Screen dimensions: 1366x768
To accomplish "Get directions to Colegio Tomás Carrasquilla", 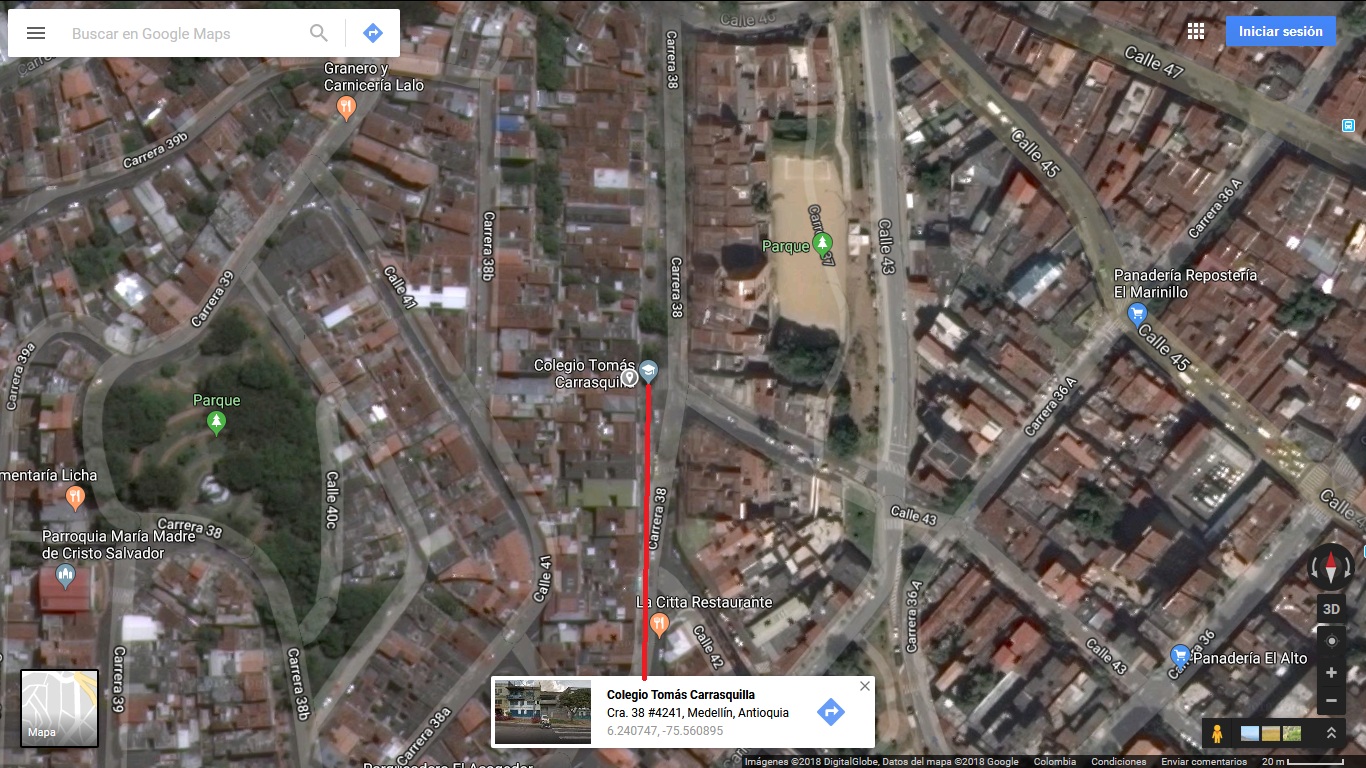I will [x=830, y=712].
